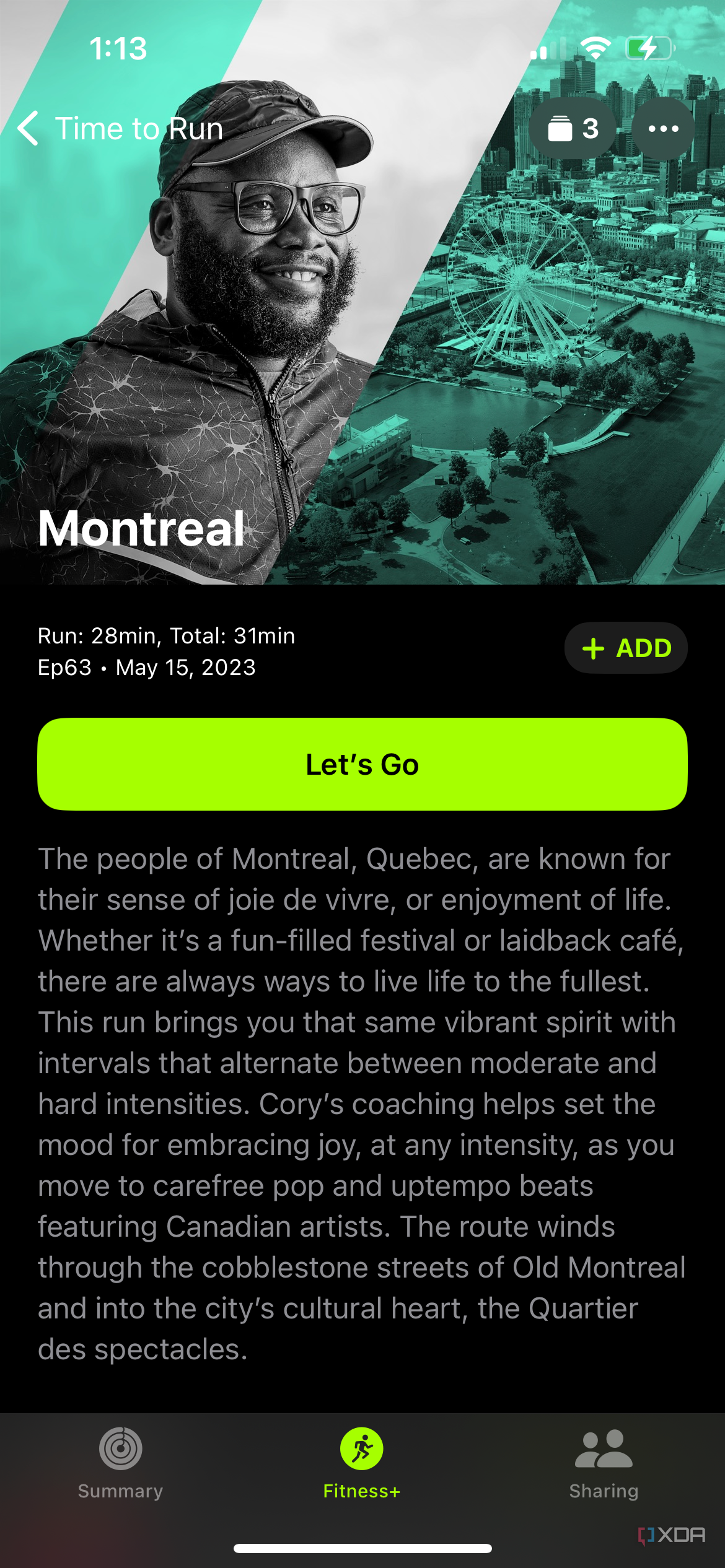This screenshot has width=725, height=1568.
Task: Add the Montreal episode to library
Action: 626,648
